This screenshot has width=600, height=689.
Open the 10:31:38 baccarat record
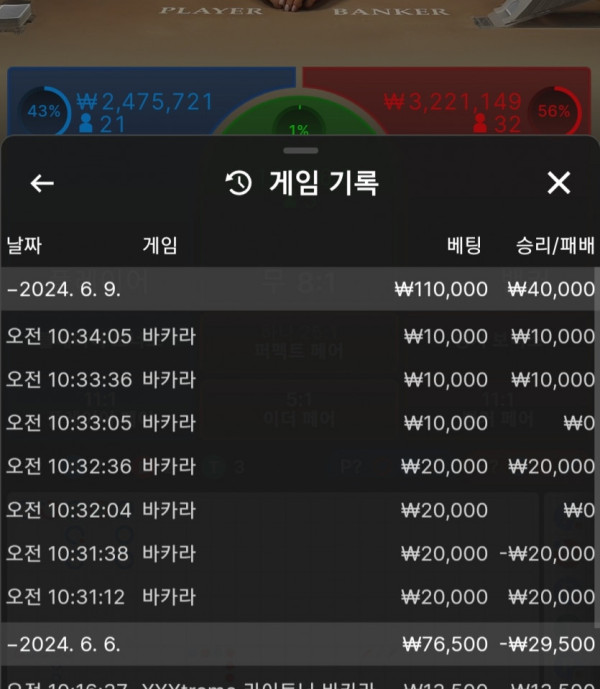coord(300,553)
